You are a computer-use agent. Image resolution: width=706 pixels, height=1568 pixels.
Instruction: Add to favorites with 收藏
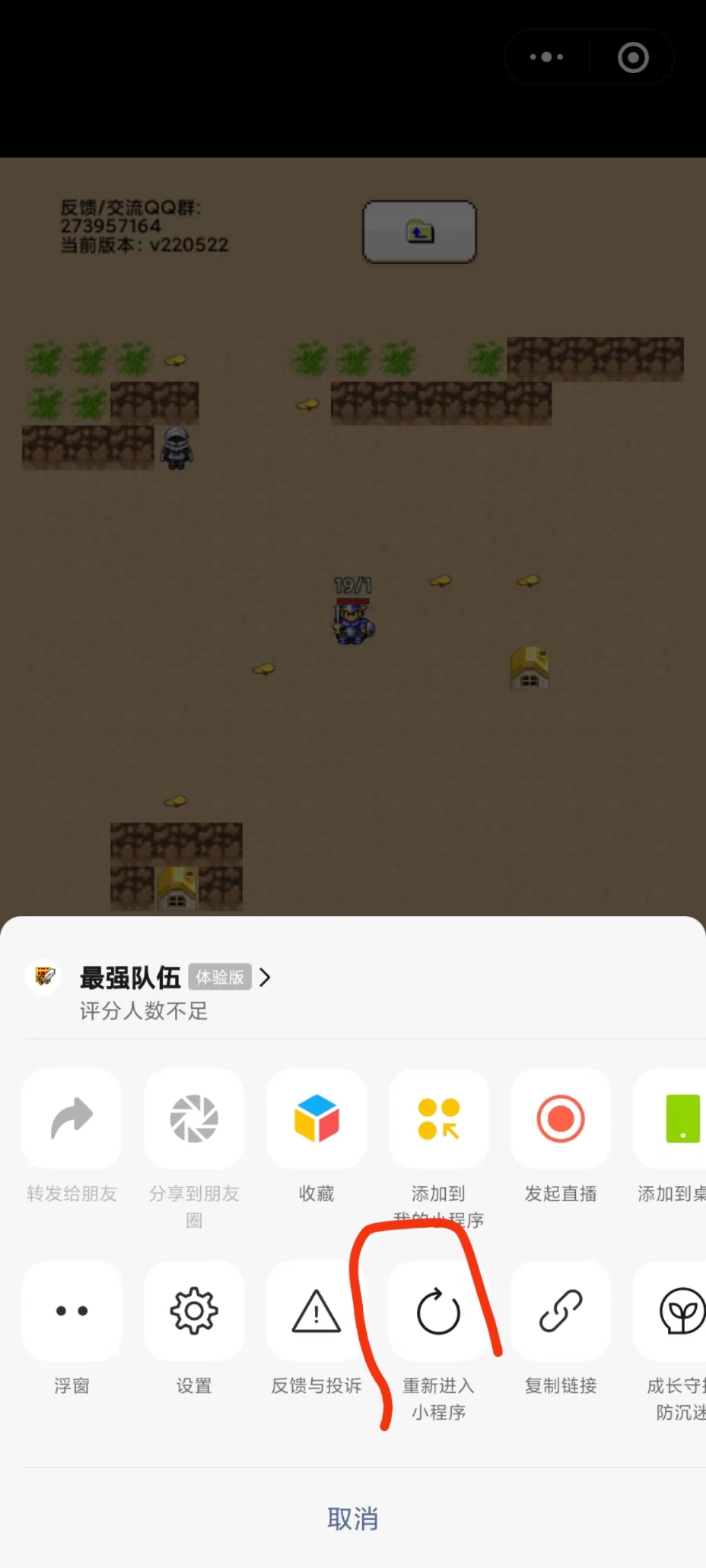[316, 1119]
